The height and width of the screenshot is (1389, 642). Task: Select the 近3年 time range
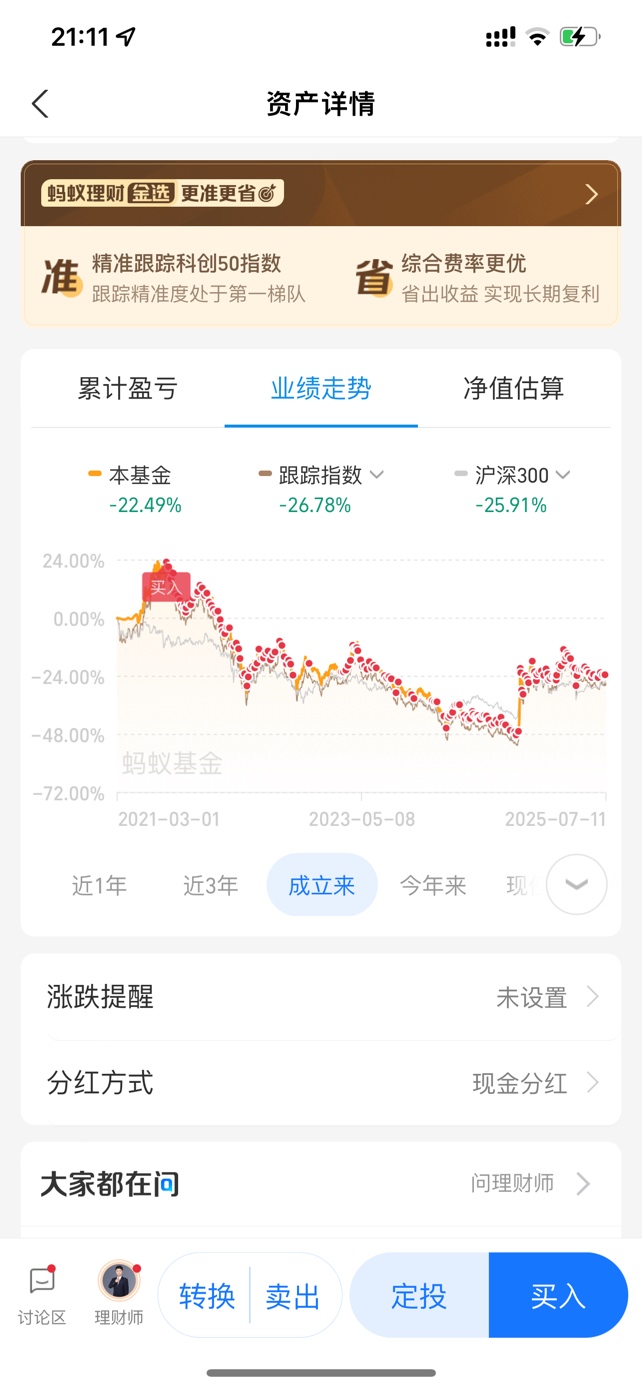pyautogui.click(x=210, y=885)
